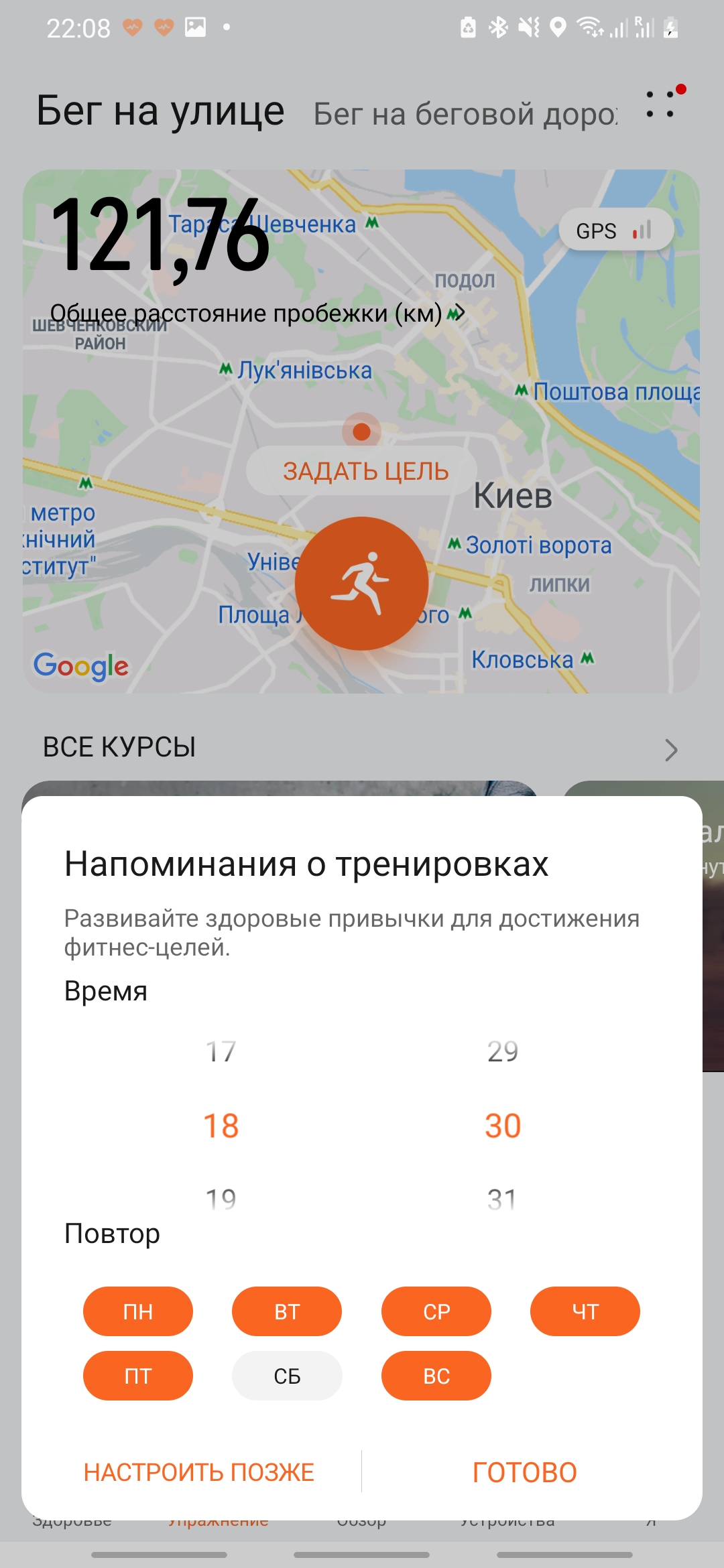Pick minute 29 in time picker
This screenshot has width=724, height=1568.
click(503, 1051)
